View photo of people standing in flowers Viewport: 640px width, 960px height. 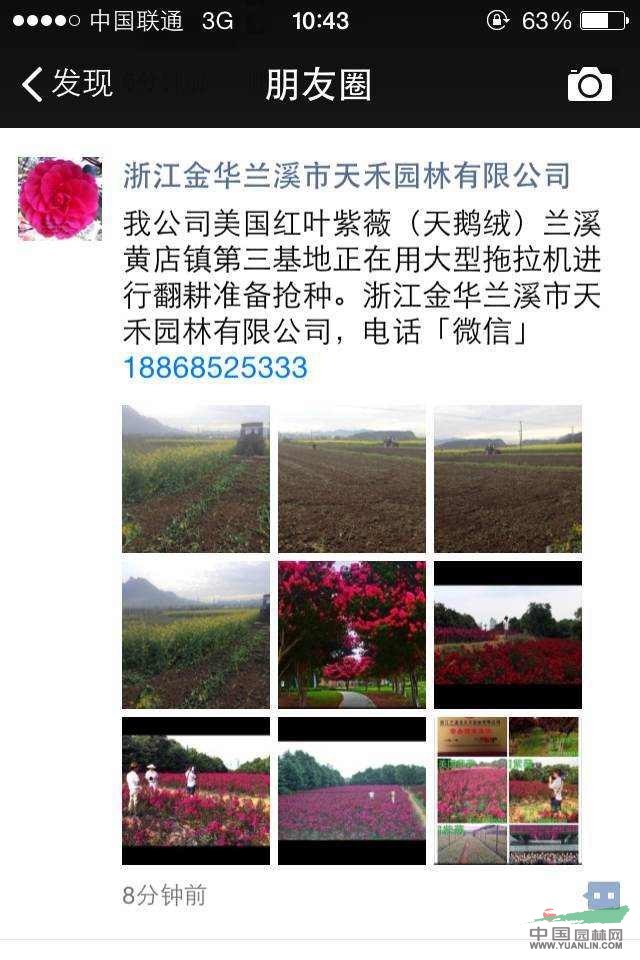[x=196, y=791]
